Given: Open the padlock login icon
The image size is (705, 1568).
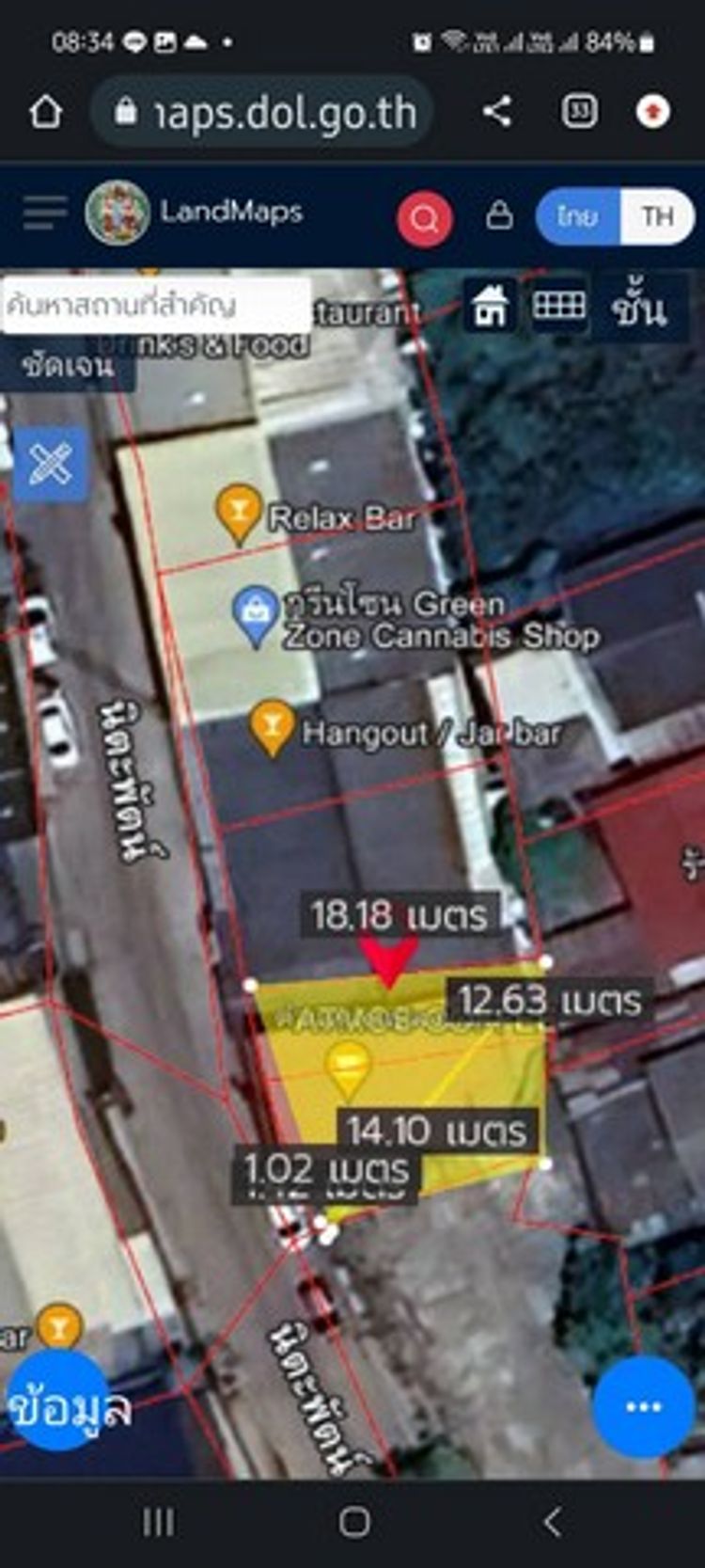Looking at the screenshot, I should pos(499,215).
